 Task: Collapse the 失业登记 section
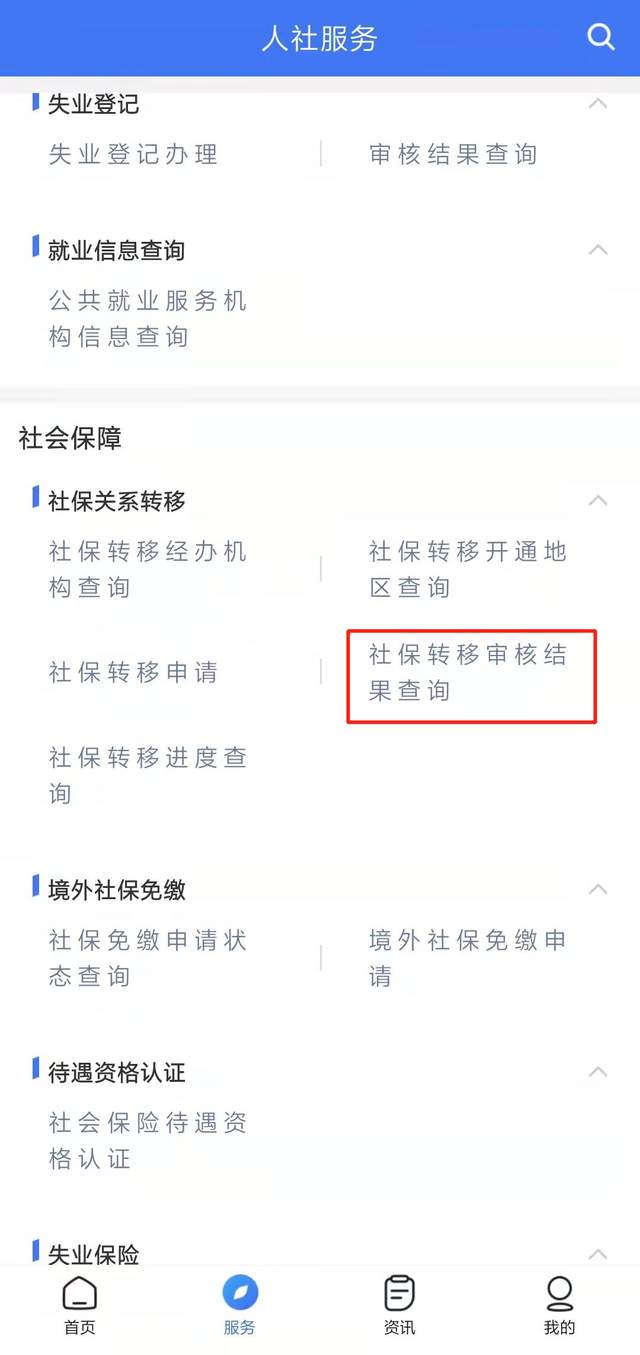(x=598, y=103)
